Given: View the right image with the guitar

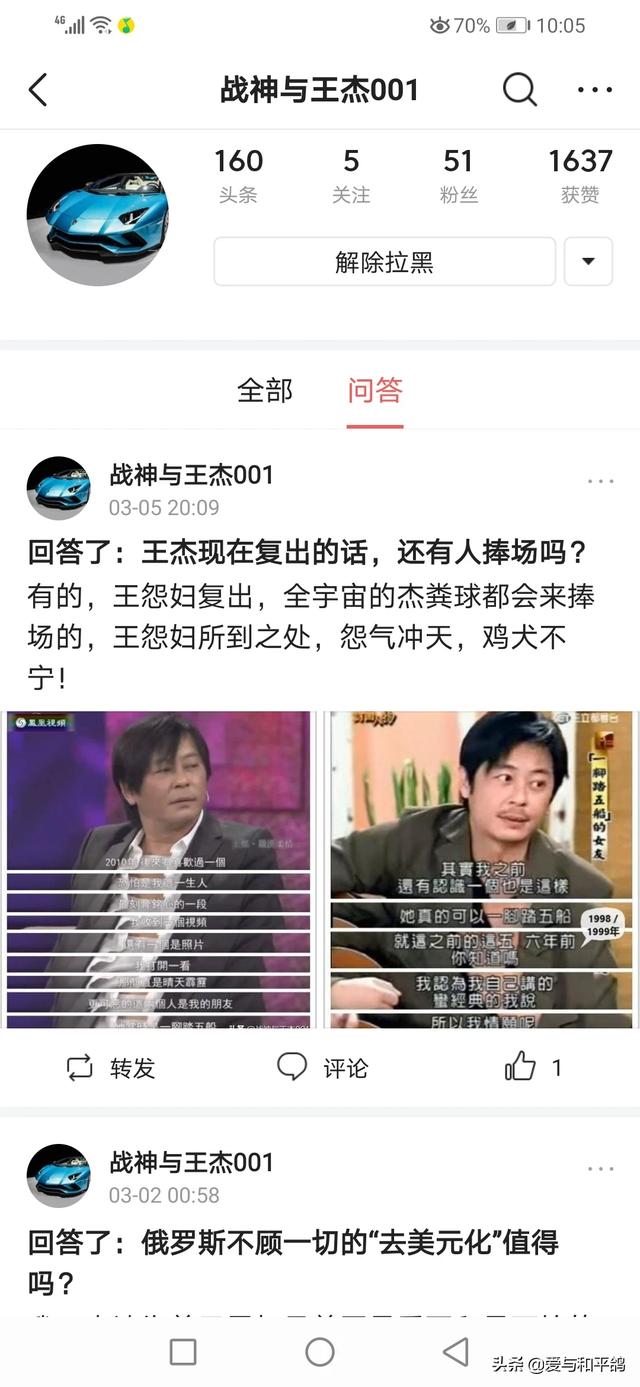Looking at the screenshot, I should pyautogui.click(x=482, y=869).
